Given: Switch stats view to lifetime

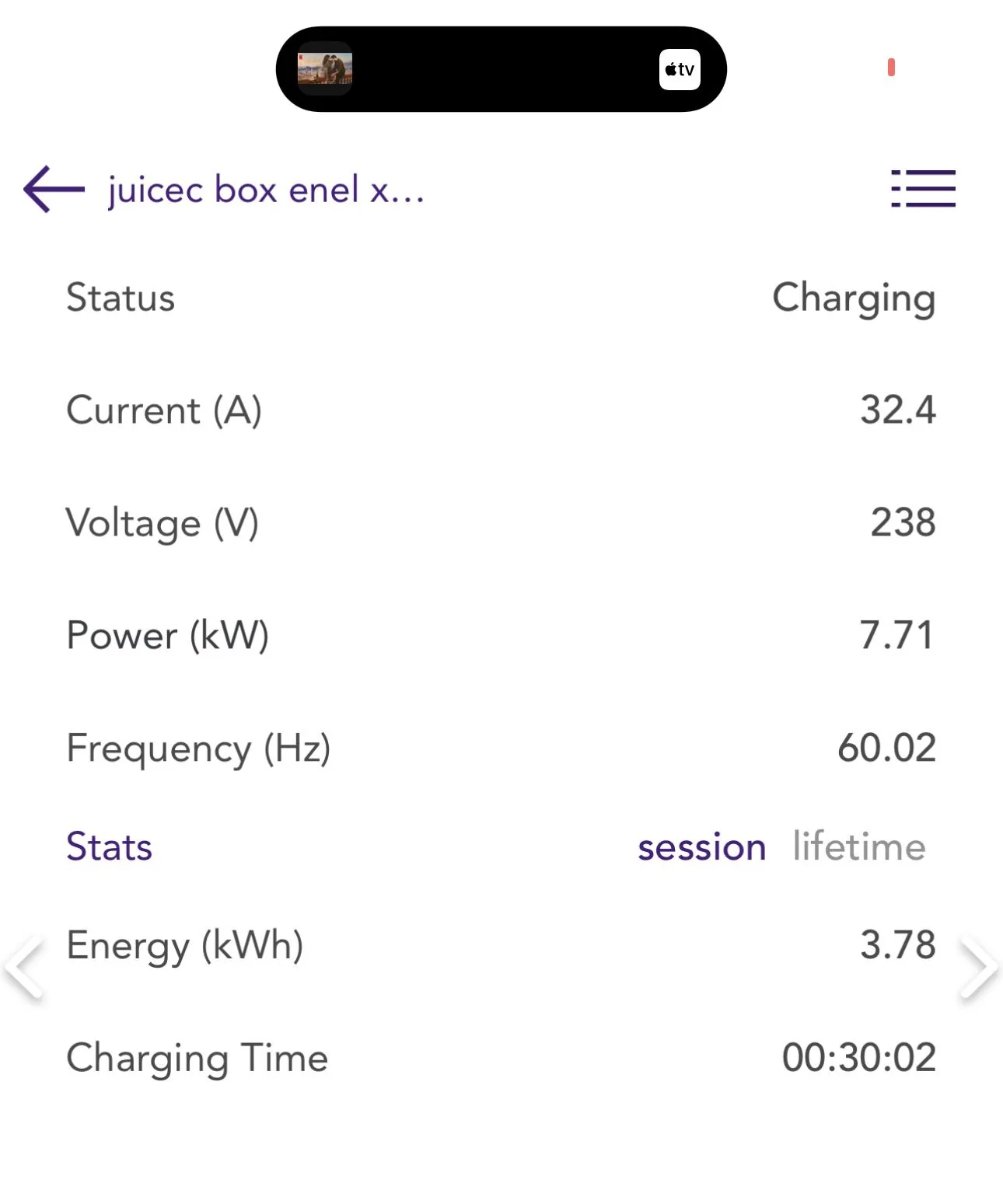Looking at the screenshot, I should click(858, 846).
